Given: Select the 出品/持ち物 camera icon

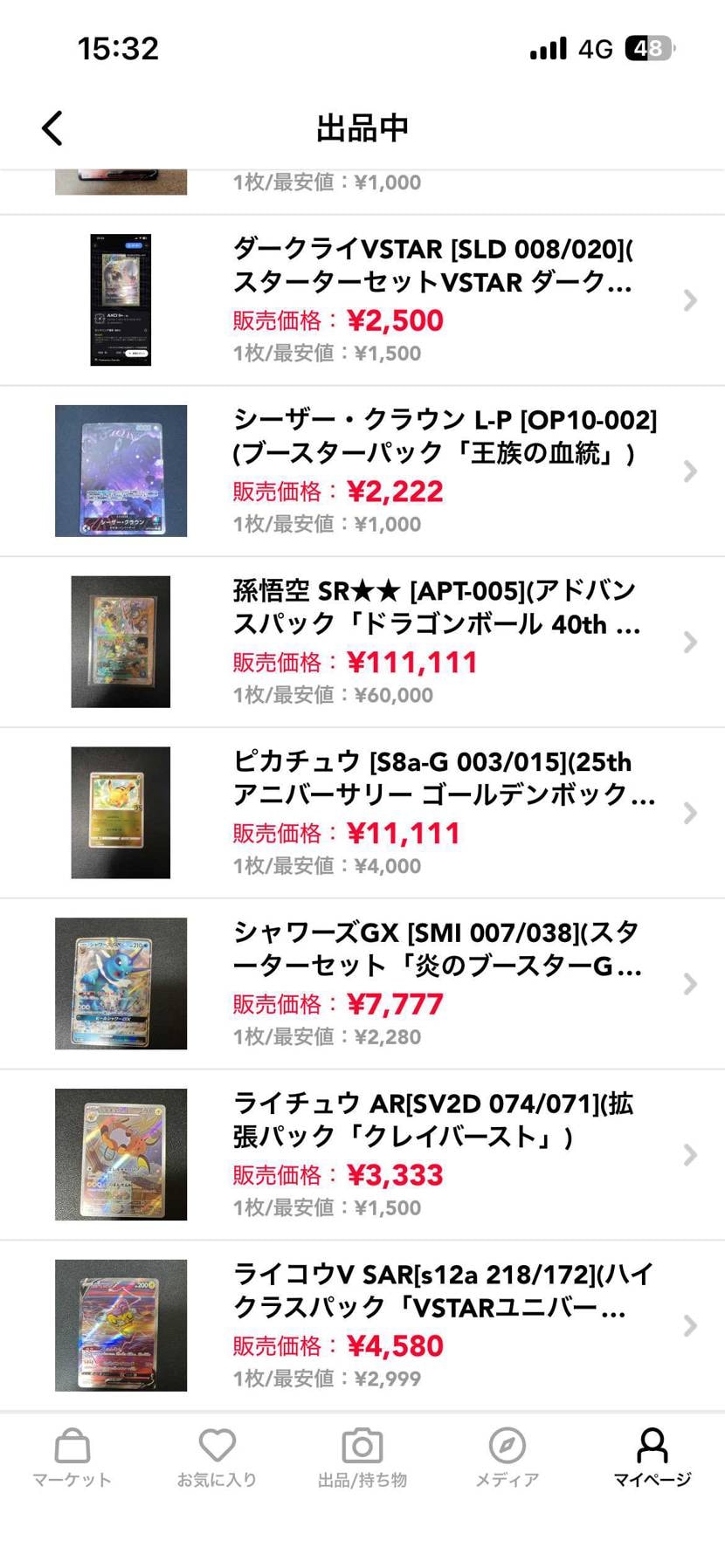Looking at the screenshot, I should click(362, 1447).
